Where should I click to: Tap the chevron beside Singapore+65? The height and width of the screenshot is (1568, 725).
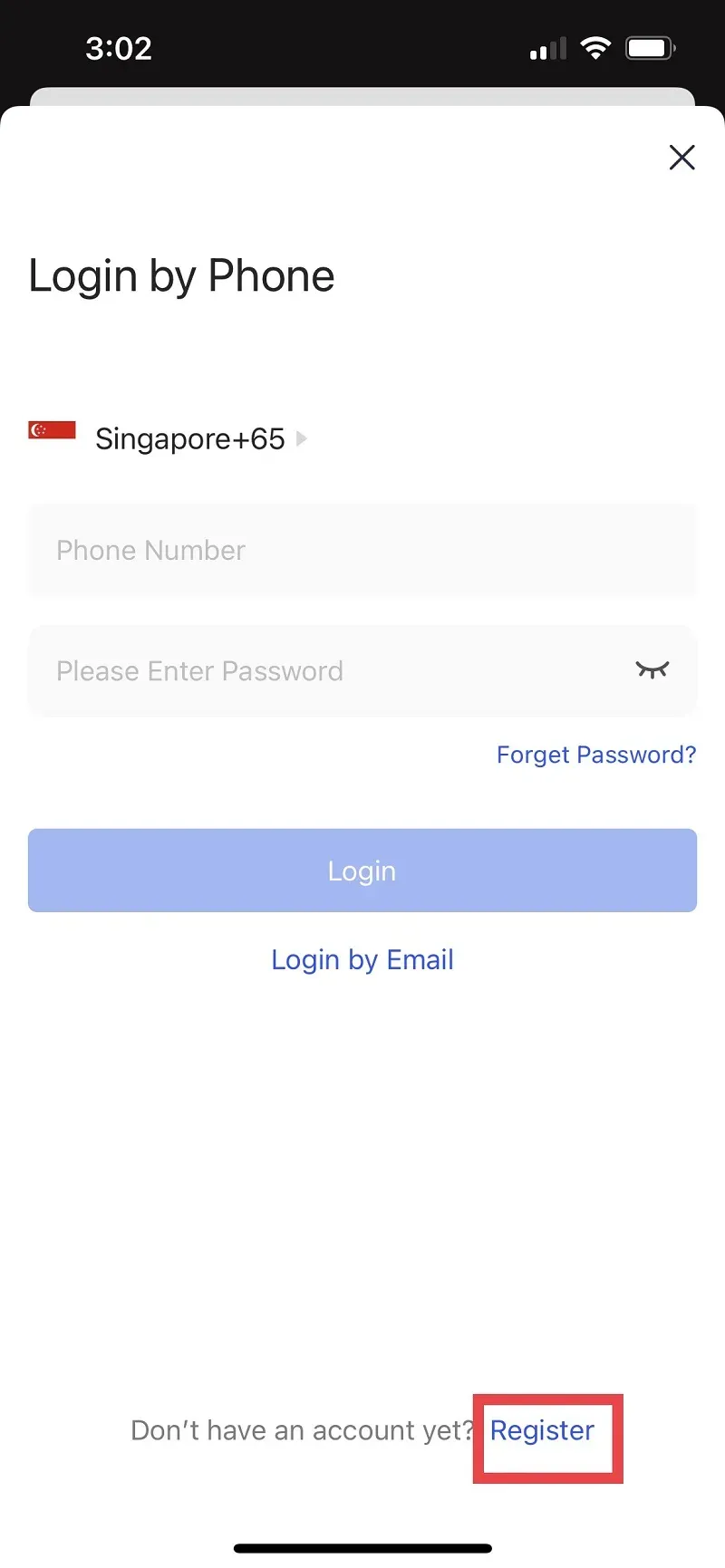coord(301,438)
